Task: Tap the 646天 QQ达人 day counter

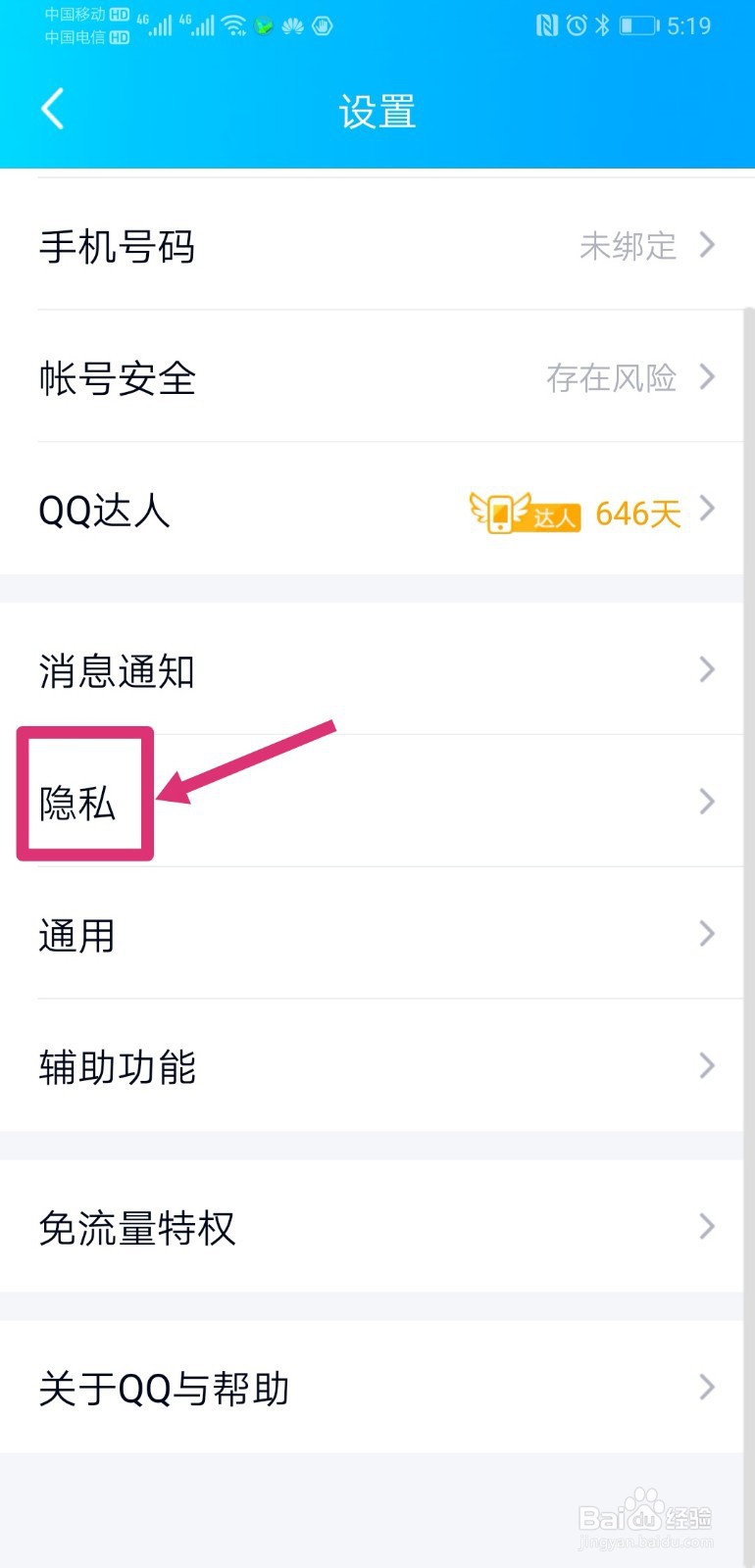Action: point(635,512)
